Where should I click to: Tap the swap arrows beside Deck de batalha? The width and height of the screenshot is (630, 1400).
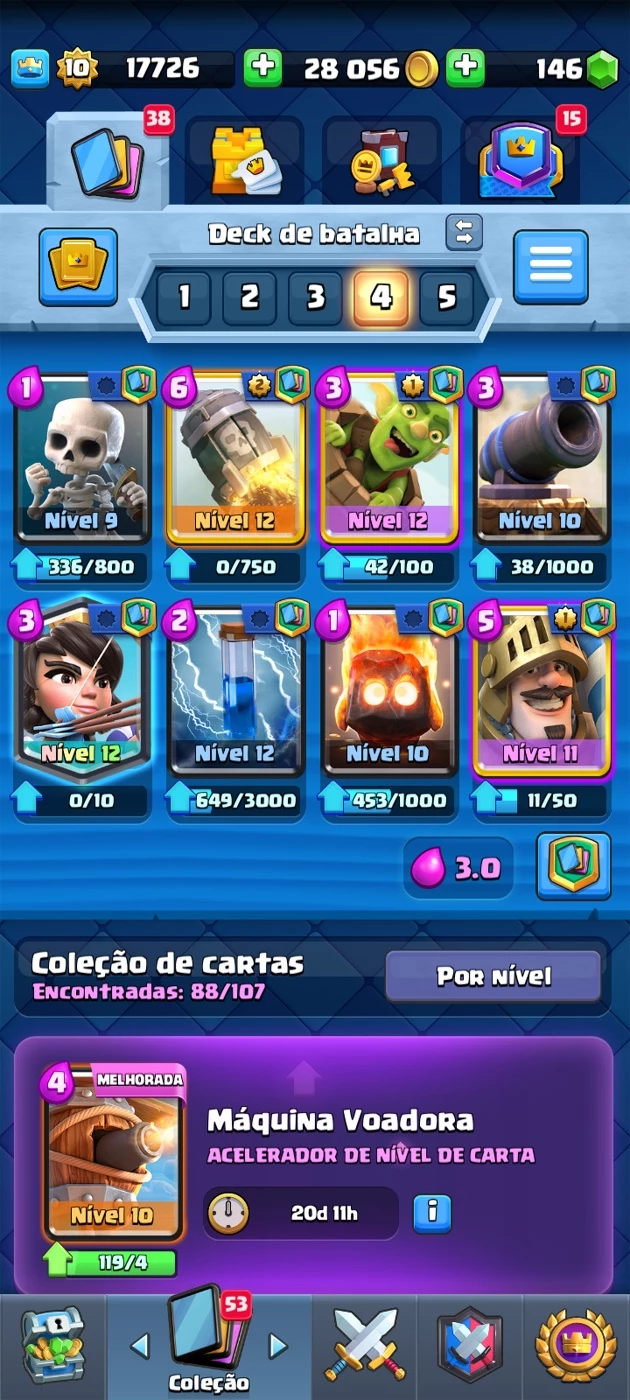pos(464,233)
